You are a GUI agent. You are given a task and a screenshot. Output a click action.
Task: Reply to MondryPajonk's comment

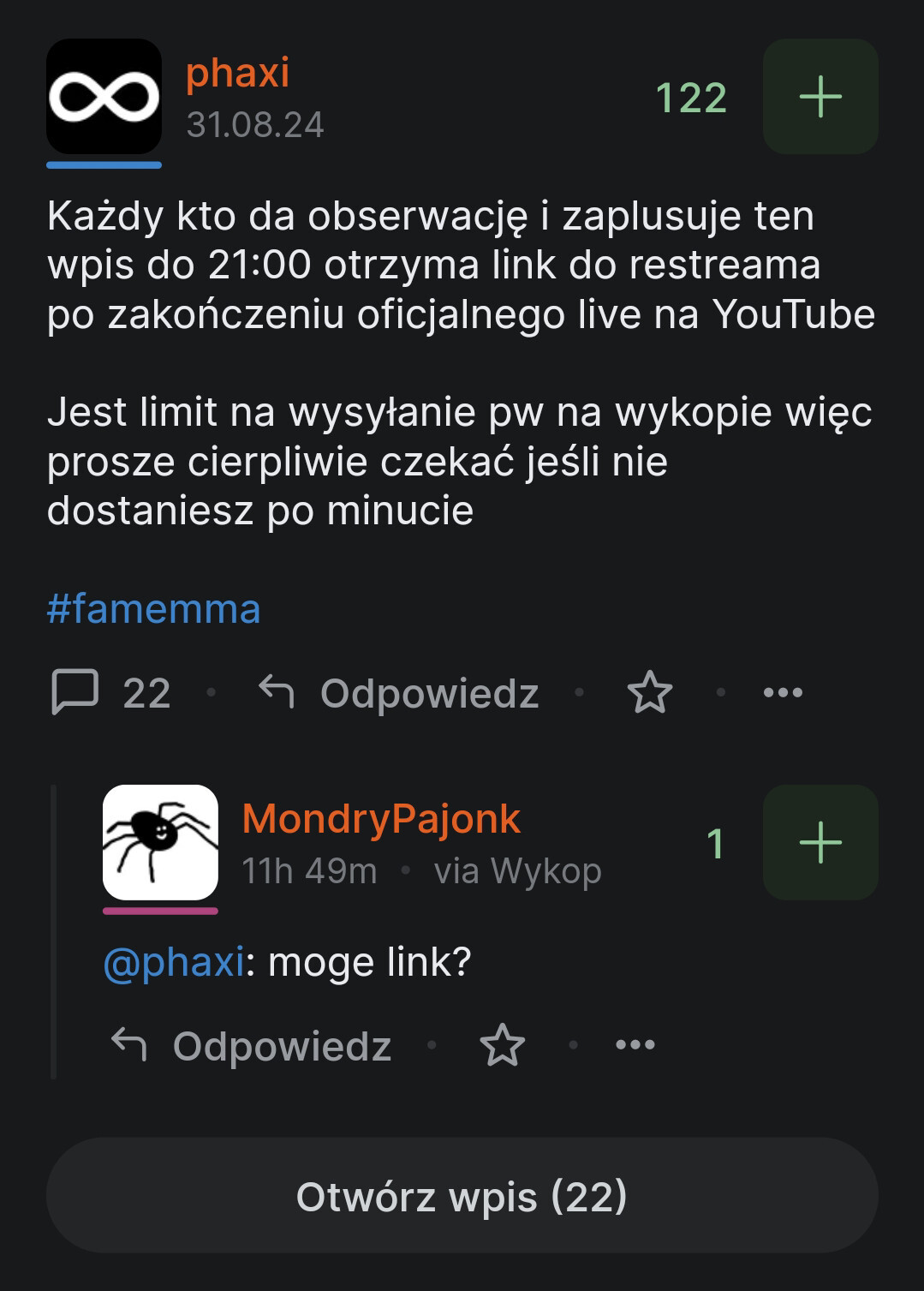[x=252, y=1045]
